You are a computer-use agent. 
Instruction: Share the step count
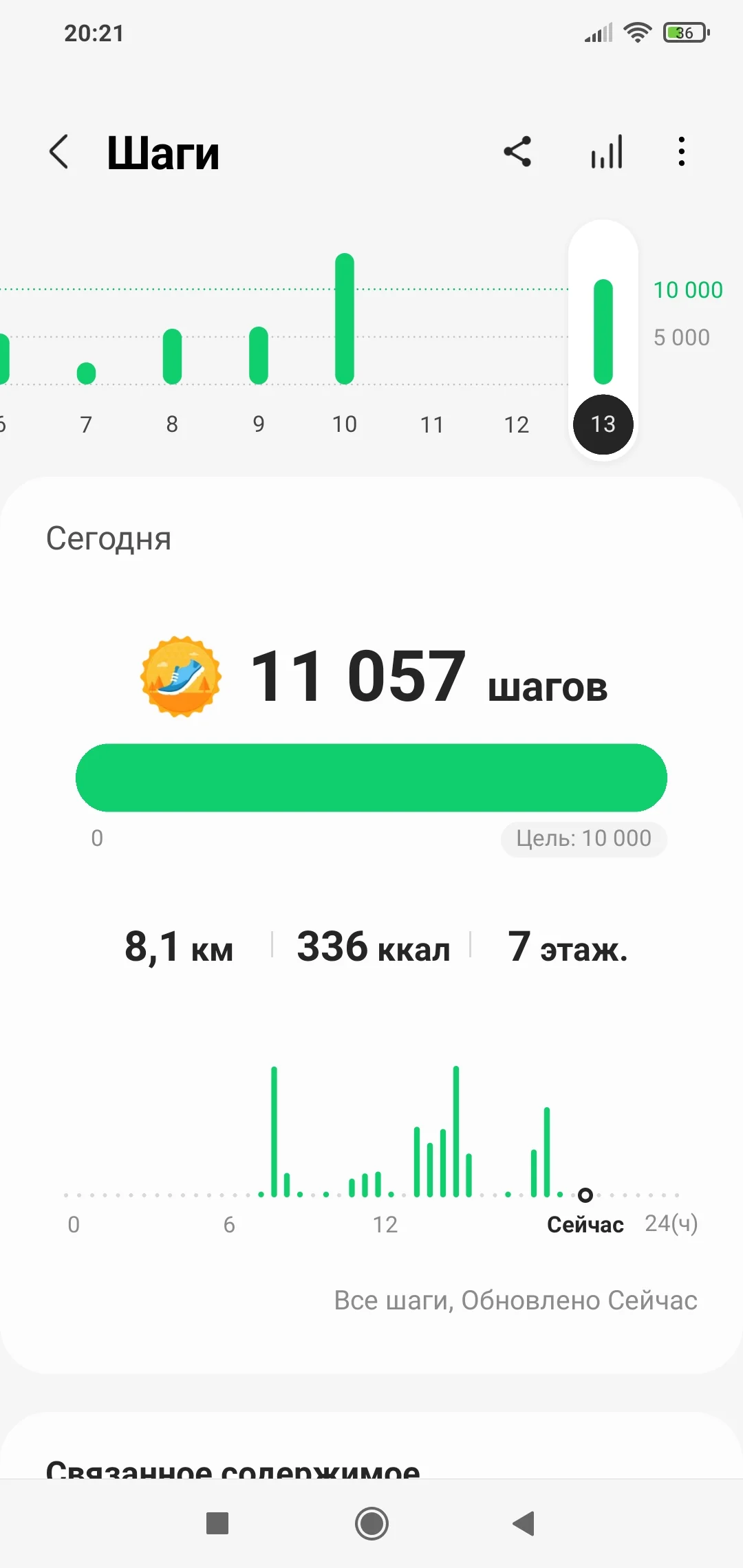click(517, 152)
